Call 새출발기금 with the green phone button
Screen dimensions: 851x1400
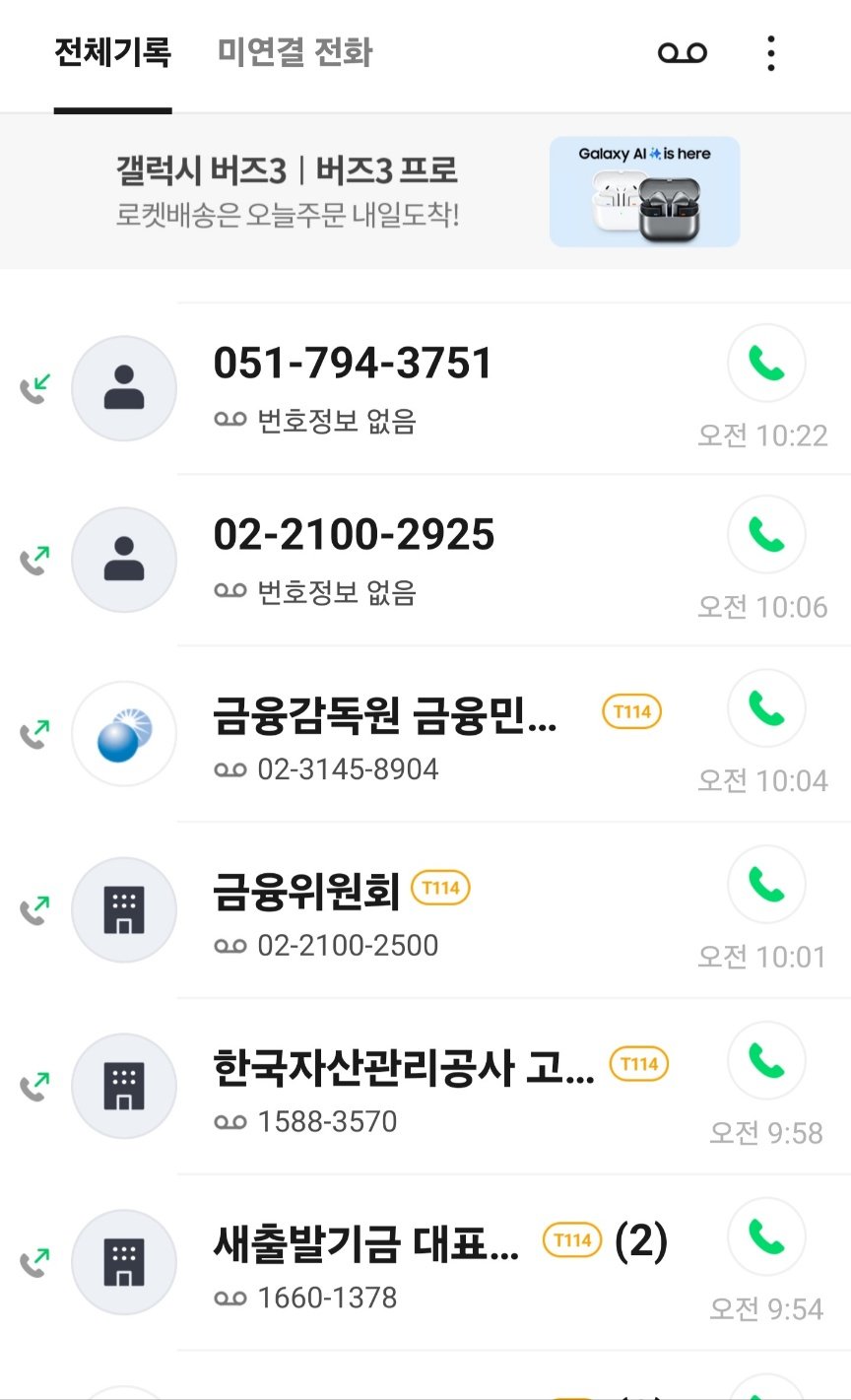click(766, 1235)
